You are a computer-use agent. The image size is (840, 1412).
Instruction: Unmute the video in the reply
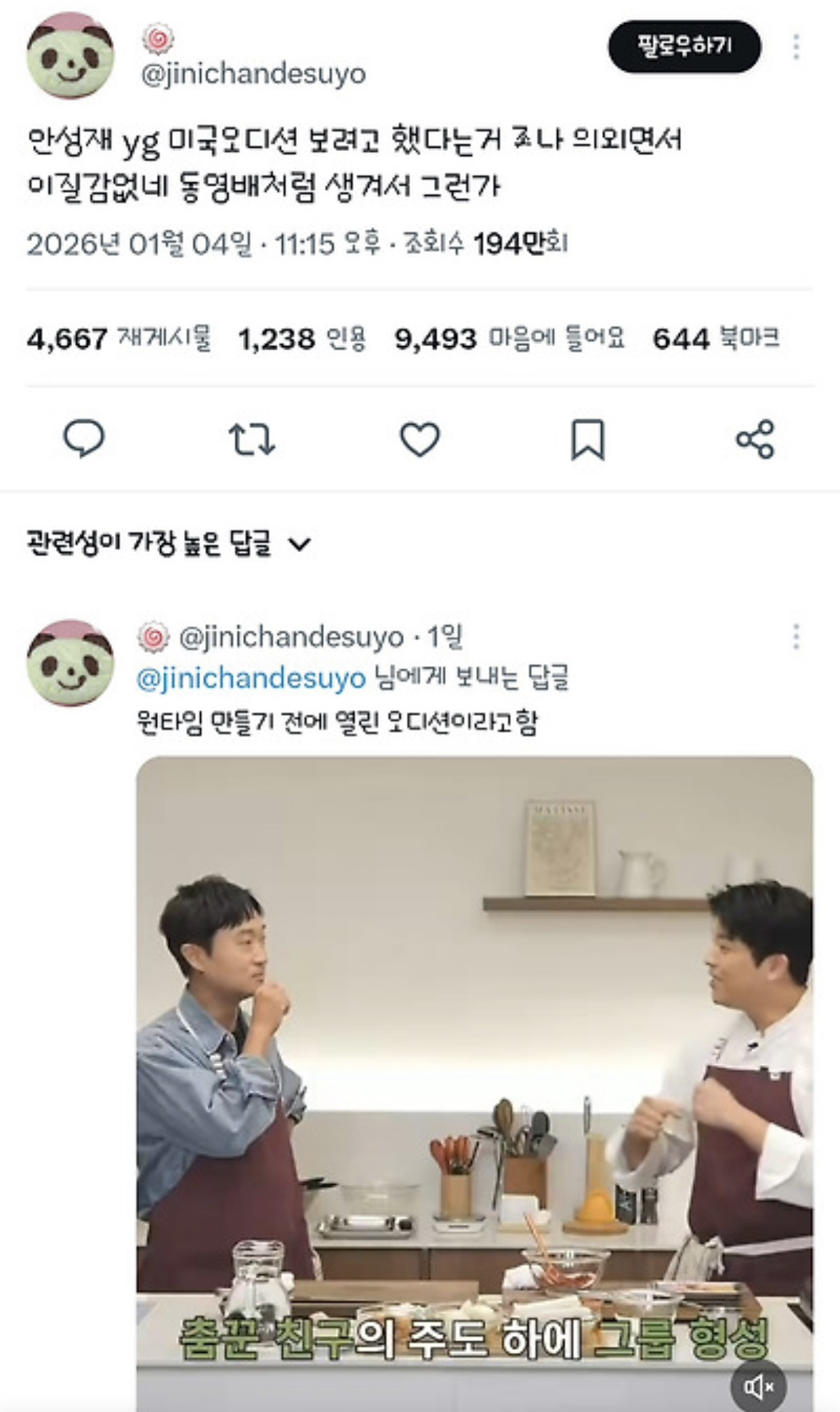[x=758, y=1387]
